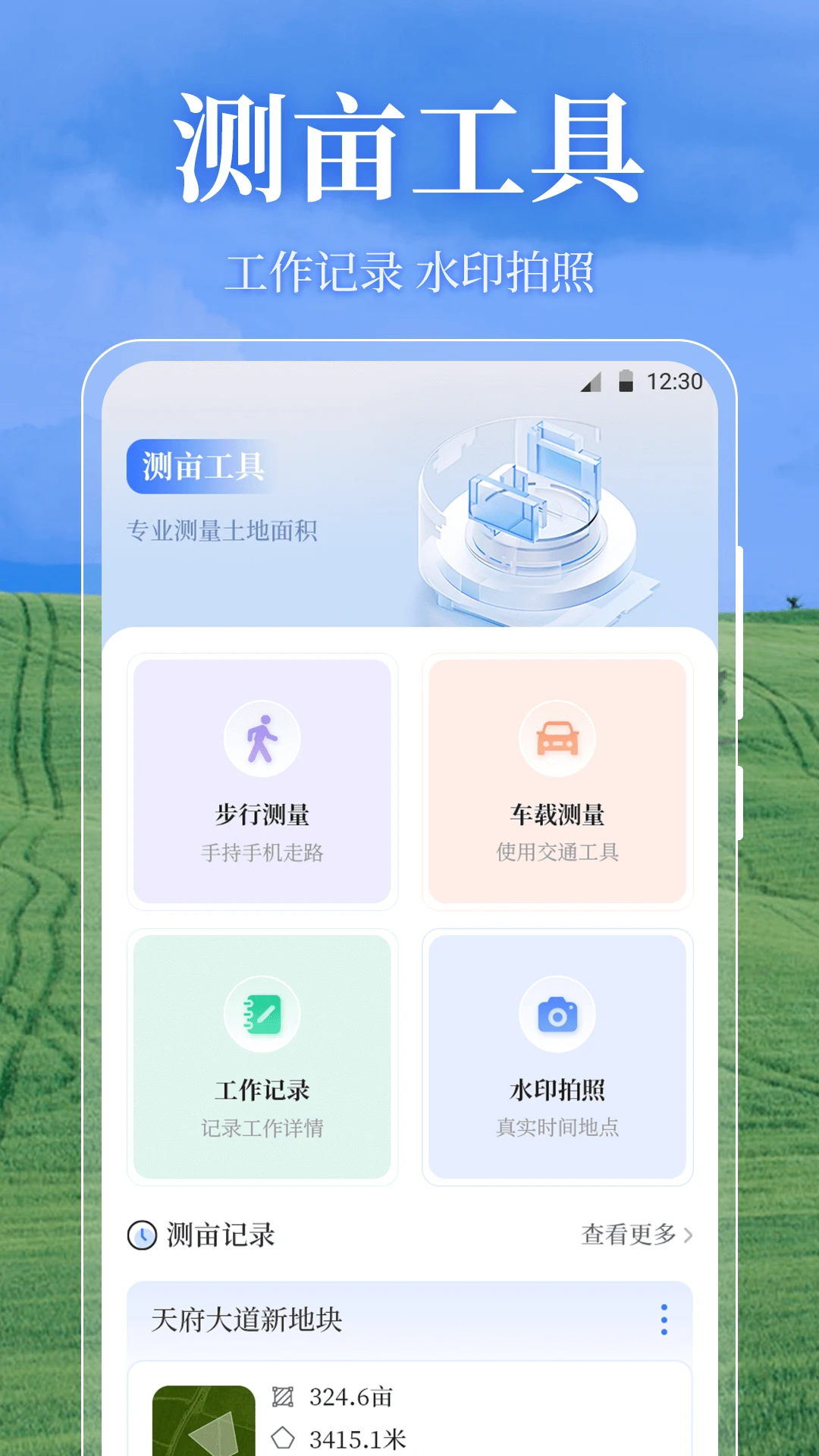Screen dimensions: 819x1456
Task: Tap the battery icon in status bar
Action: click(626, 383)
